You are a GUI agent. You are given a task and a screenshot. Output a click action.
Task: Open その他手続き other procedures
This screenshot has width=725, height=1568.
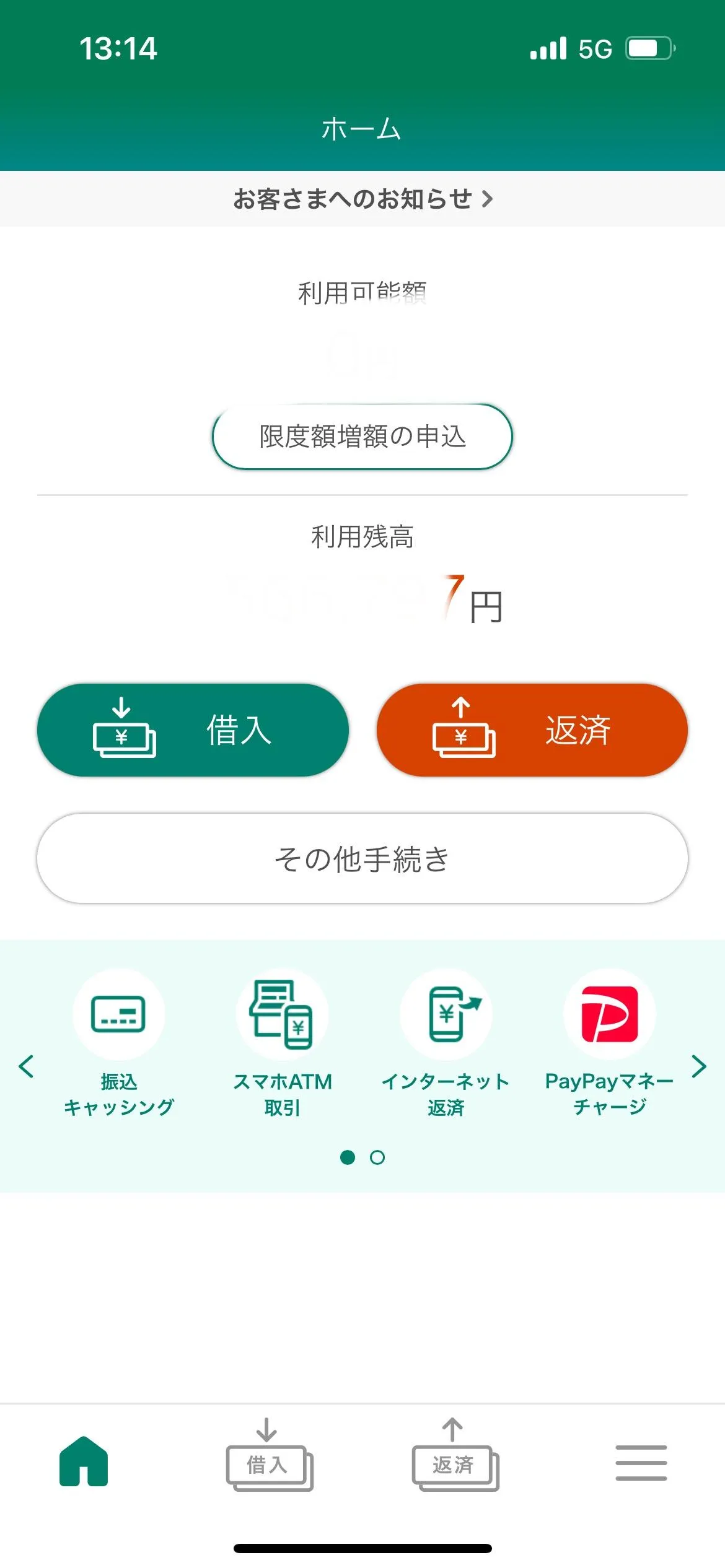point(362,858)
